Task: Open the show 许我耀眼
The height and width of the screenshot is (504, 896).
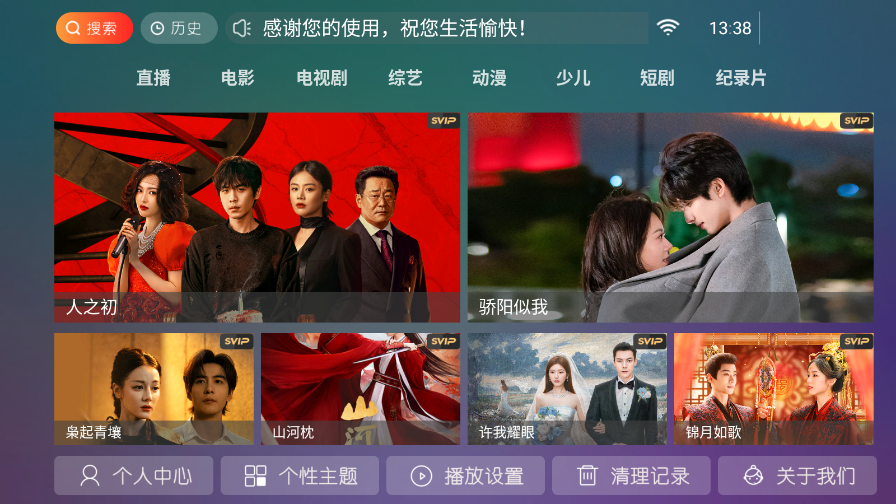Action: (x=567, y=389)
